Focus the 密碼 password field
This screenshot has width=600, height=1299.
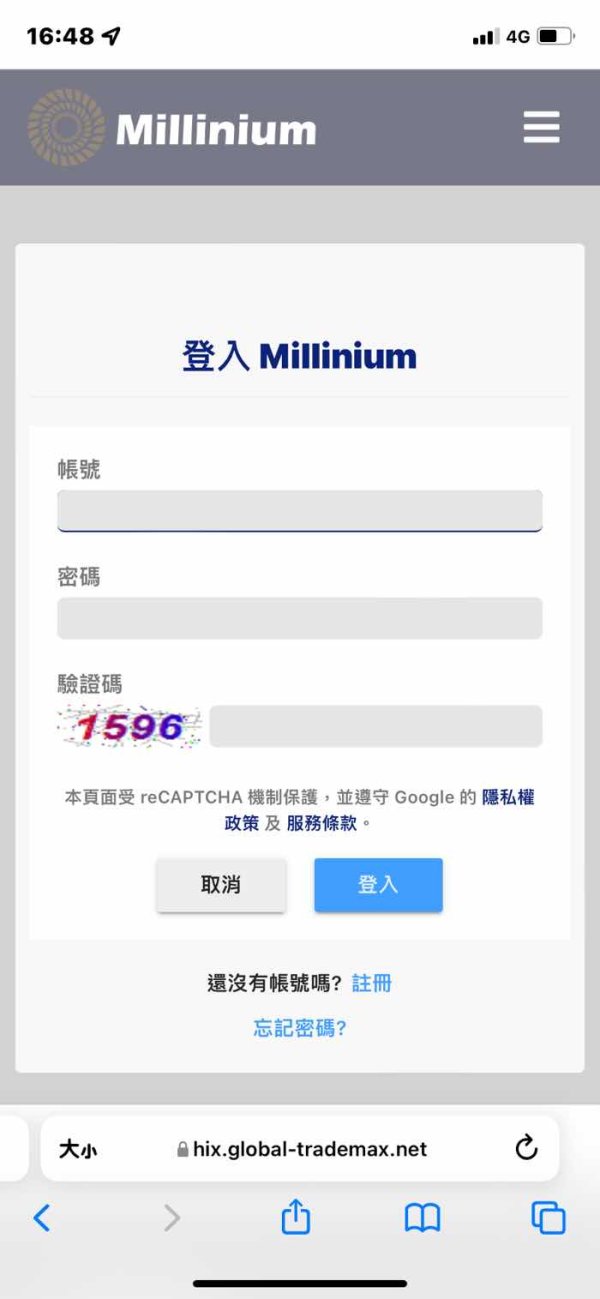point(300,618)
